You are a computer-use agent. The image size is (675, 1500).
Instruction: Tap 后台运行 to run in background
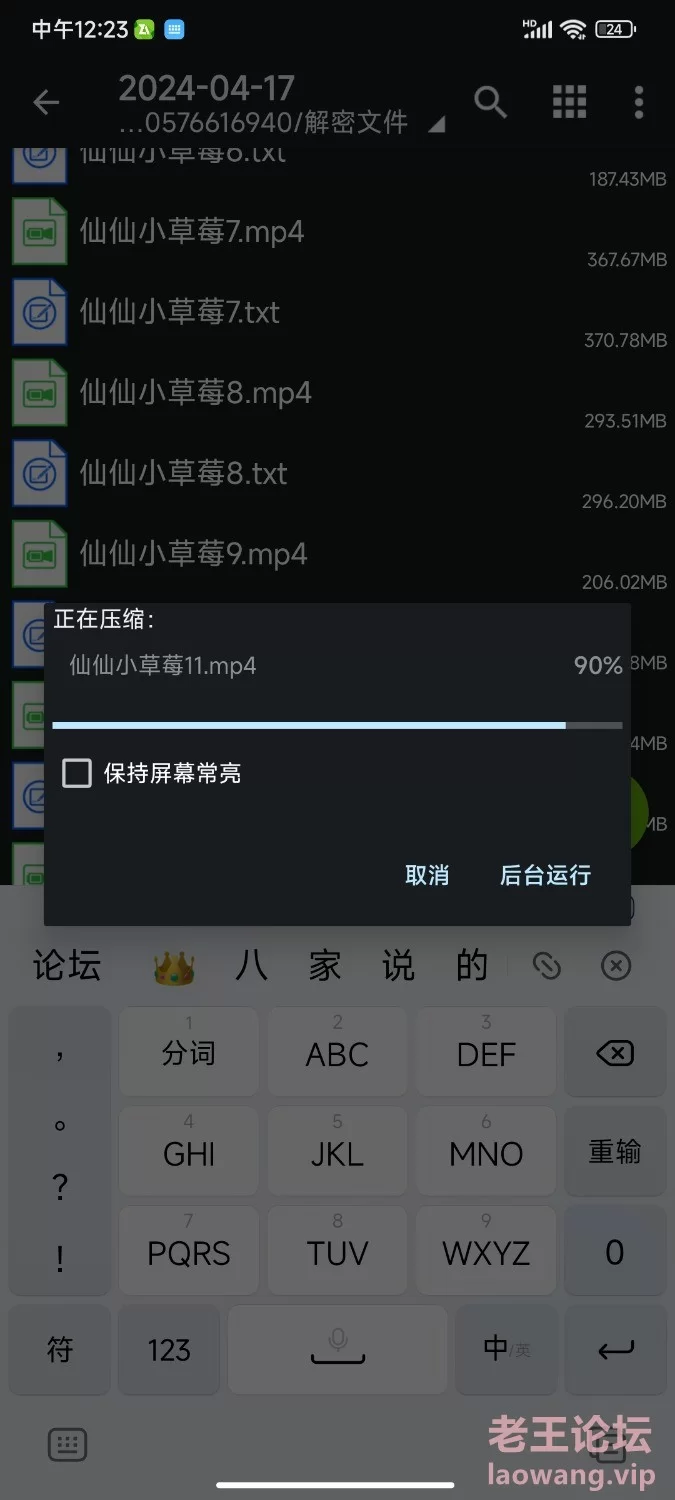[545, 875]
